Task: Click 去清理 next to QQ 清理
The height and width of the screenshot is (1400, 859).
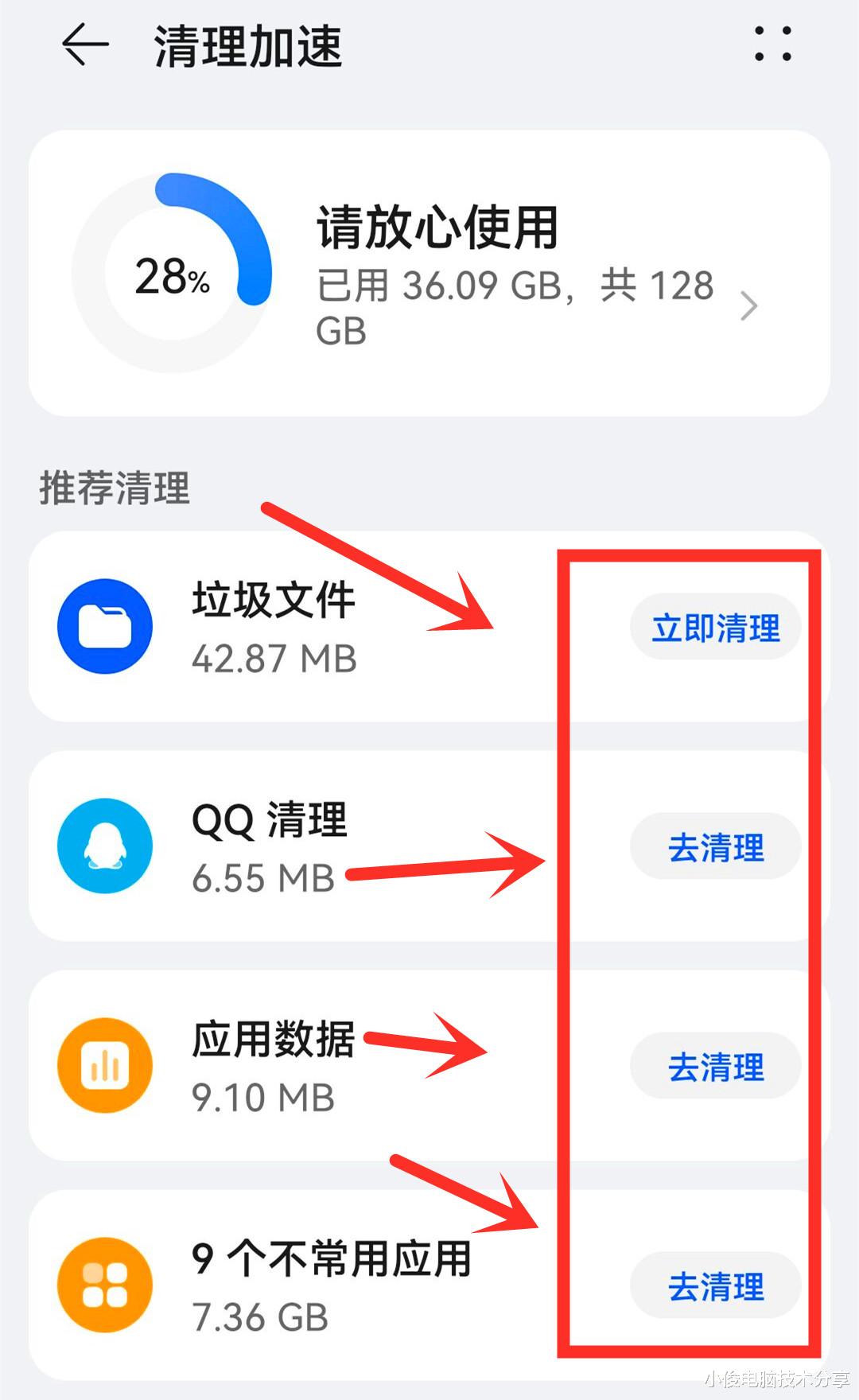Action: 713,847
